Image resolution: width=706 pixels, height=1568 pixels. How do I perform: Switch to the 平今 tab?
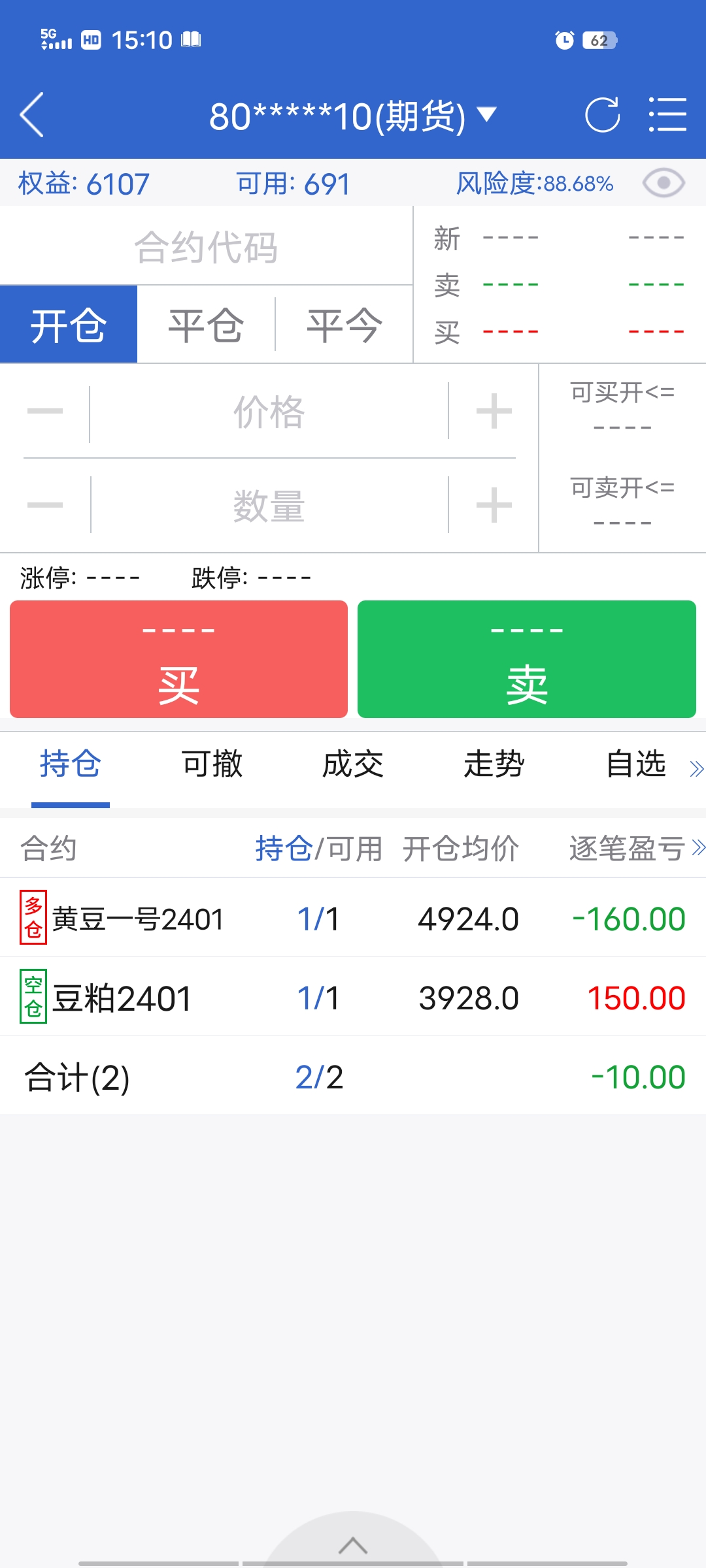[345, 325]
